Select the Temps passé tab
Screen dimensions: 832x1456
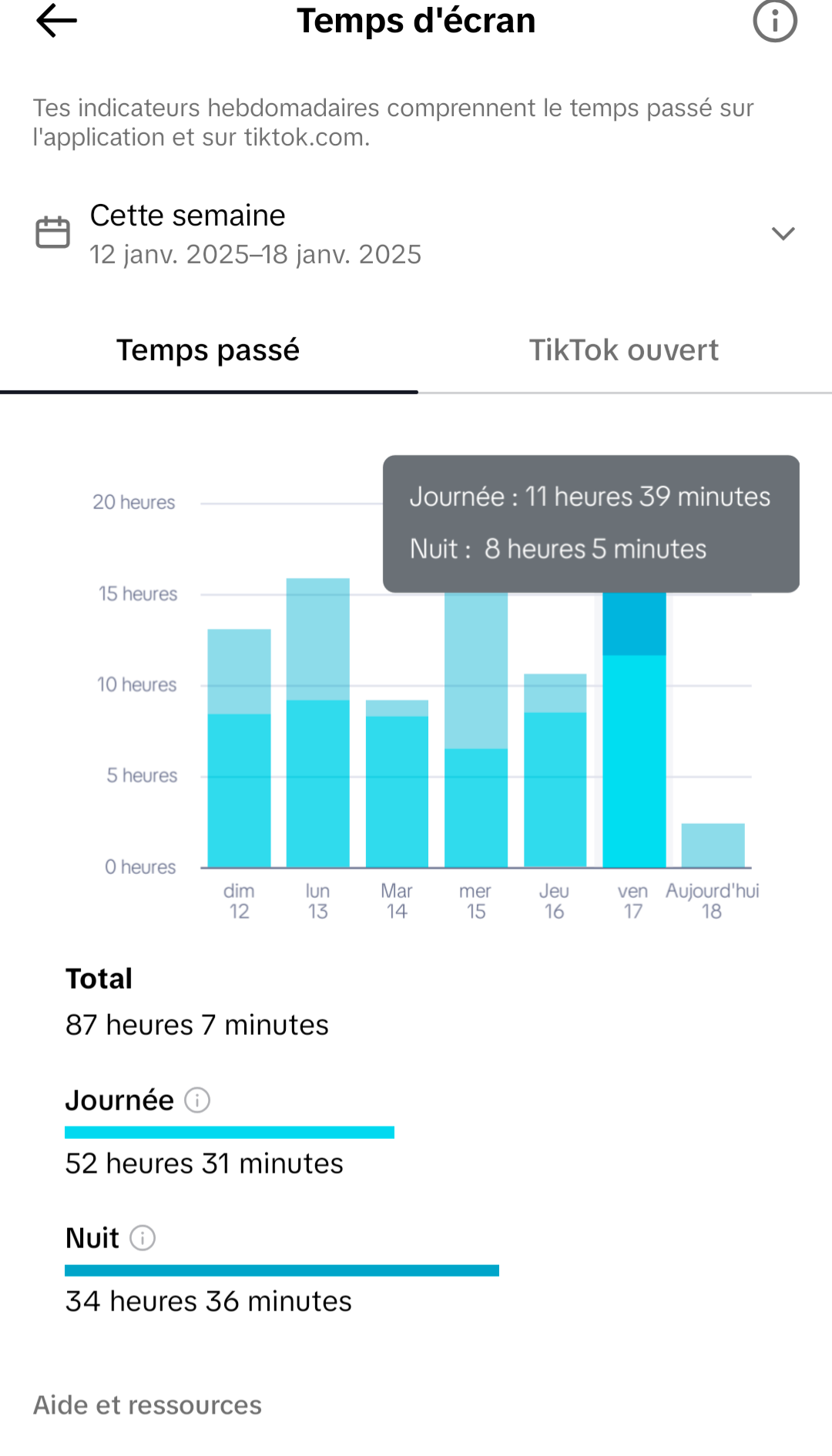(208, 350)
